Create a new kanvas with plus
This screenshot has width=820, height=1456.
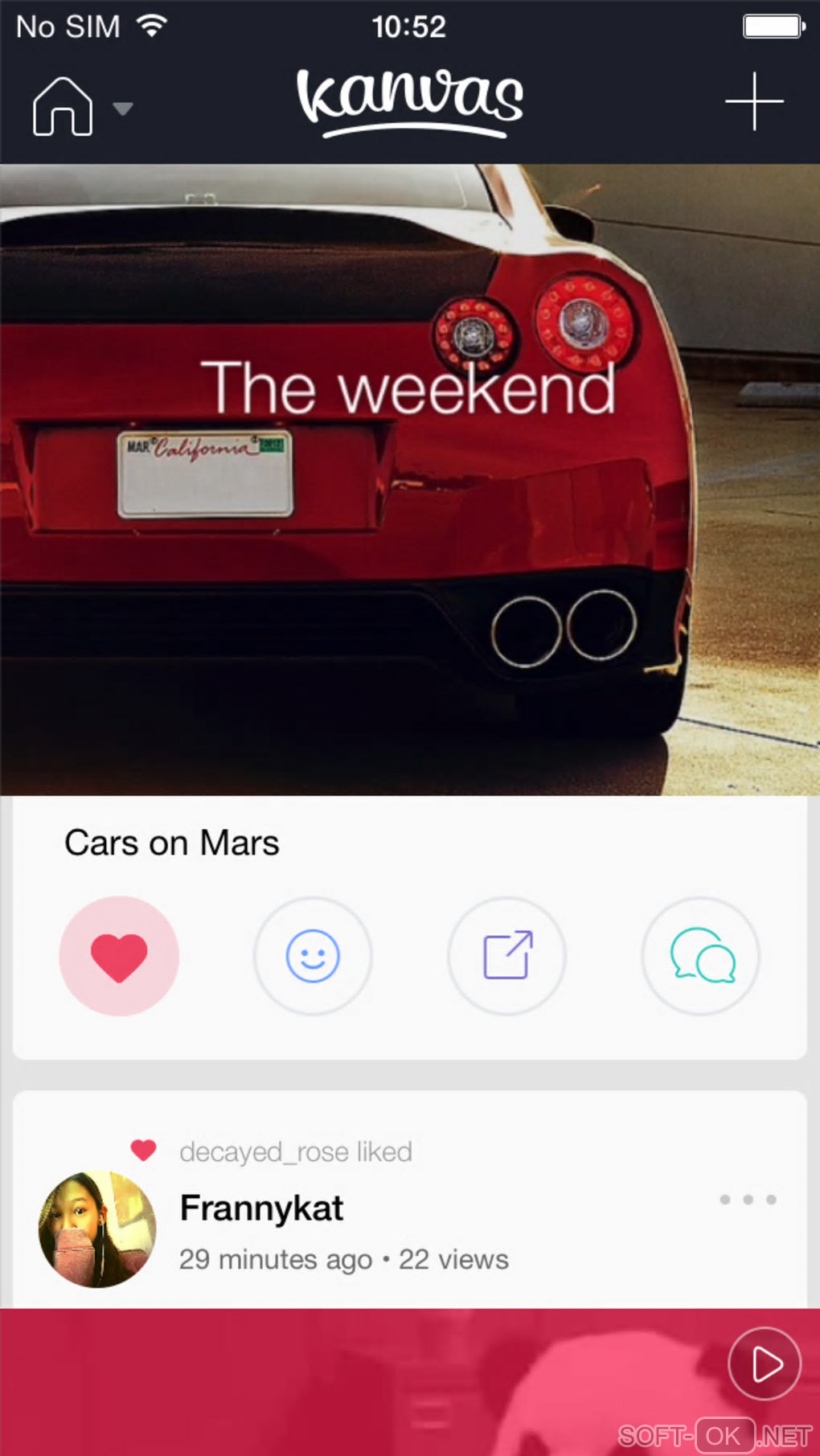point(753,102)
